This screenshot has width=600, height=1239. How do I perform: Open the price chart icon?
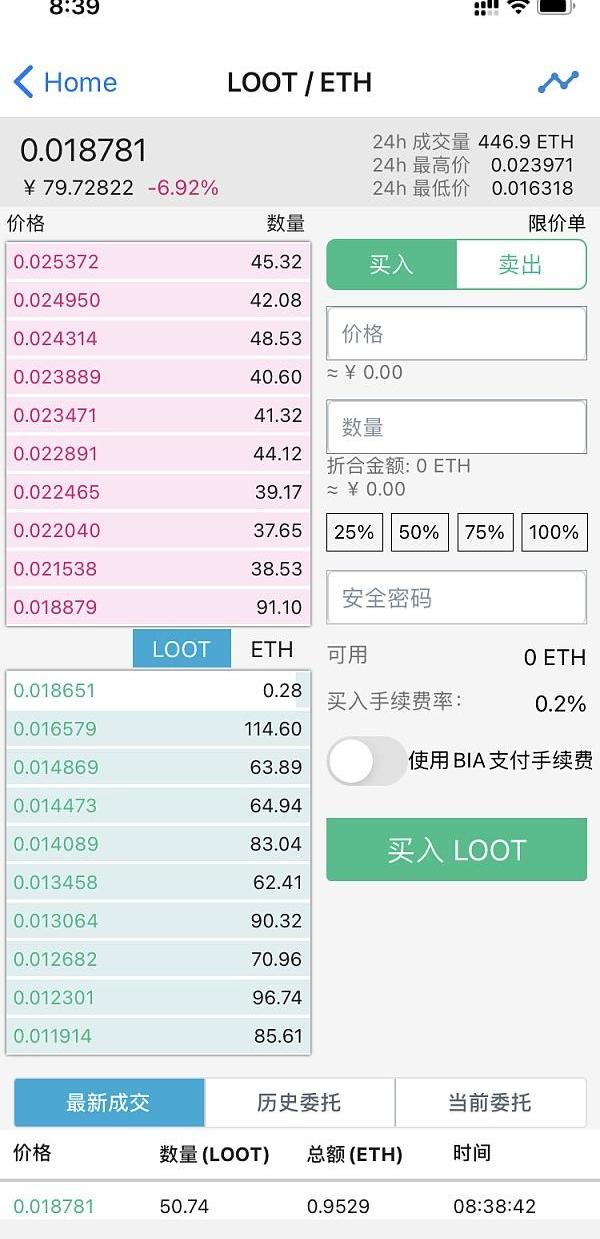coord(558,82)
